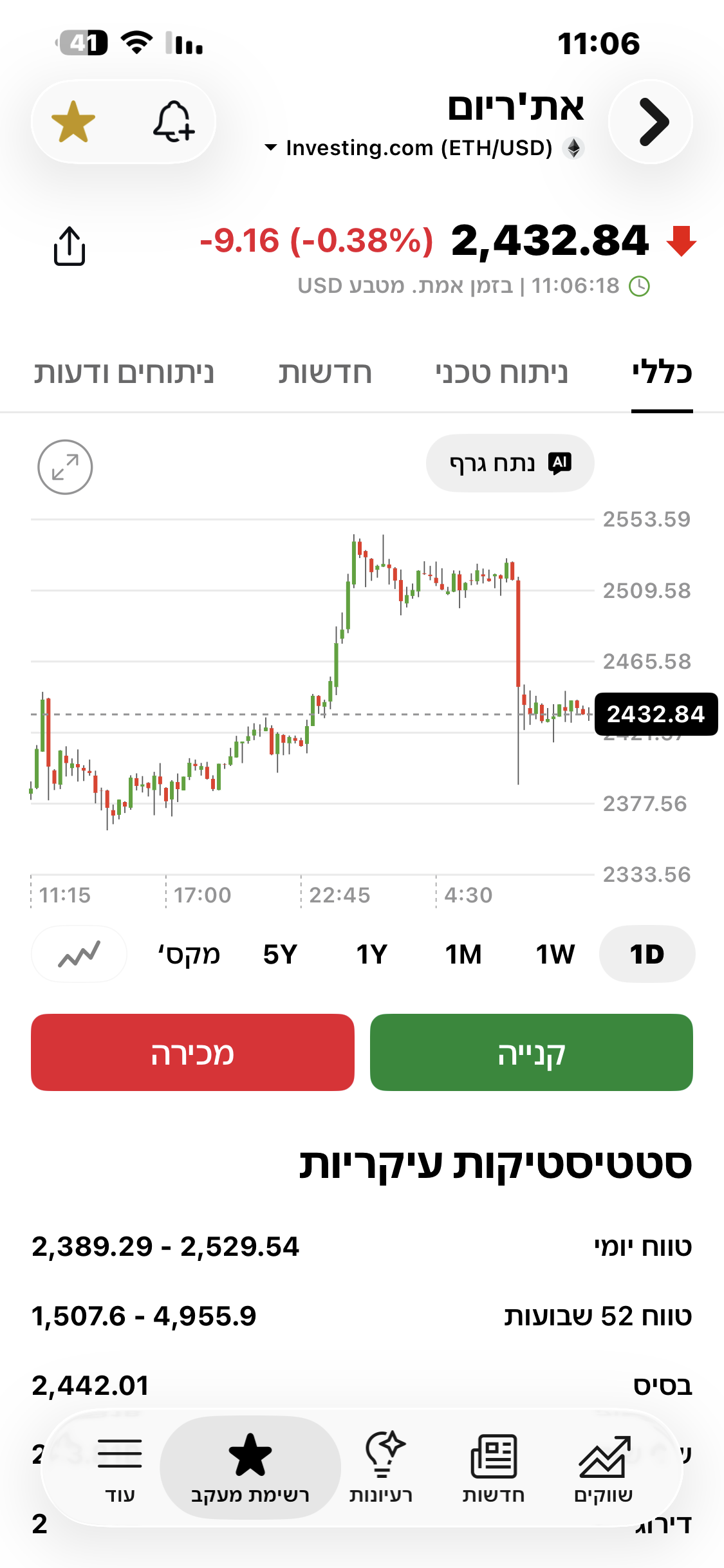The width and height of the screenshot is (724, 1568).
Task: Tap the red מכירה button
Action: pyautogui.click(x=192, y=1052)
